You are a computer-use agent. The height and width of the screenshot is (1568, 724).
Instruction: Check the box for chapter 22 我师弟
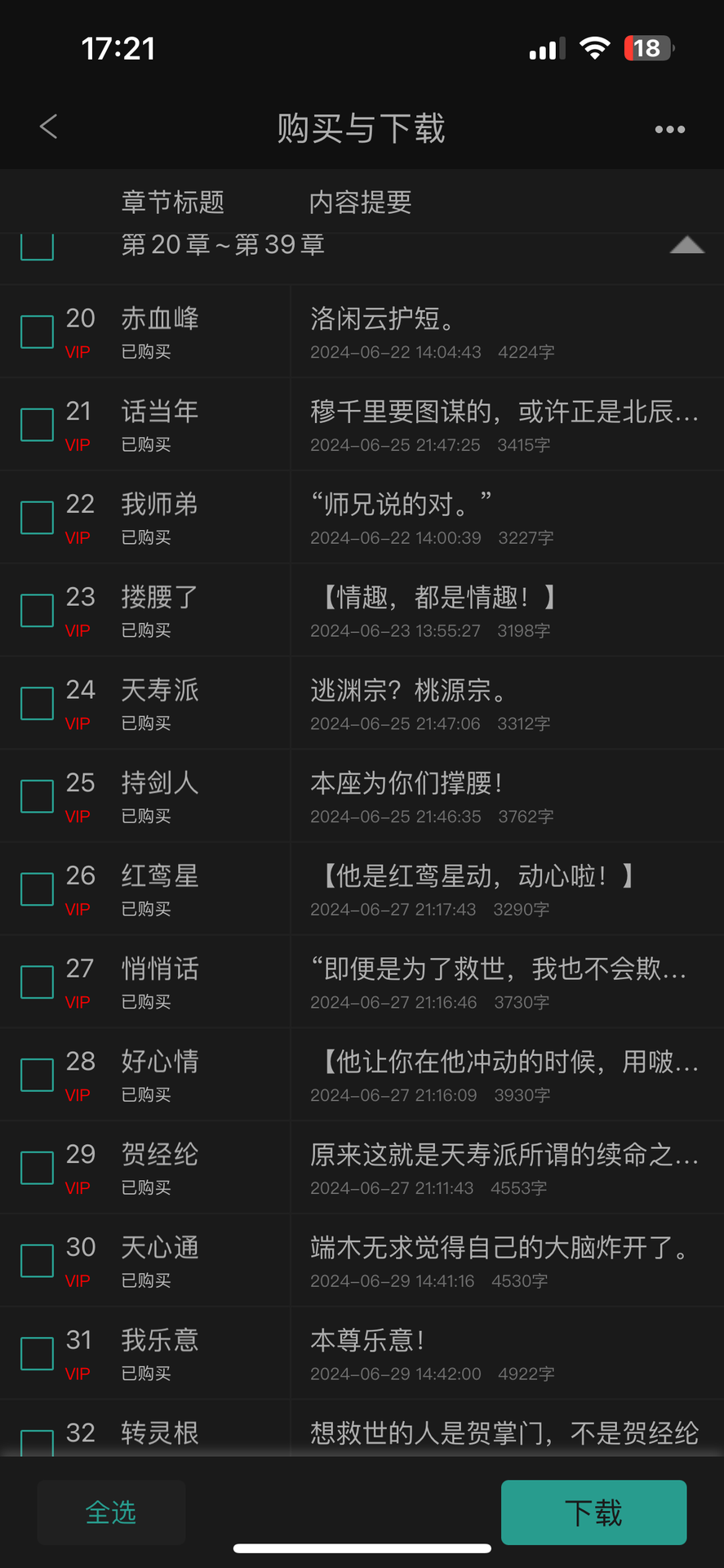click(37, 518)
